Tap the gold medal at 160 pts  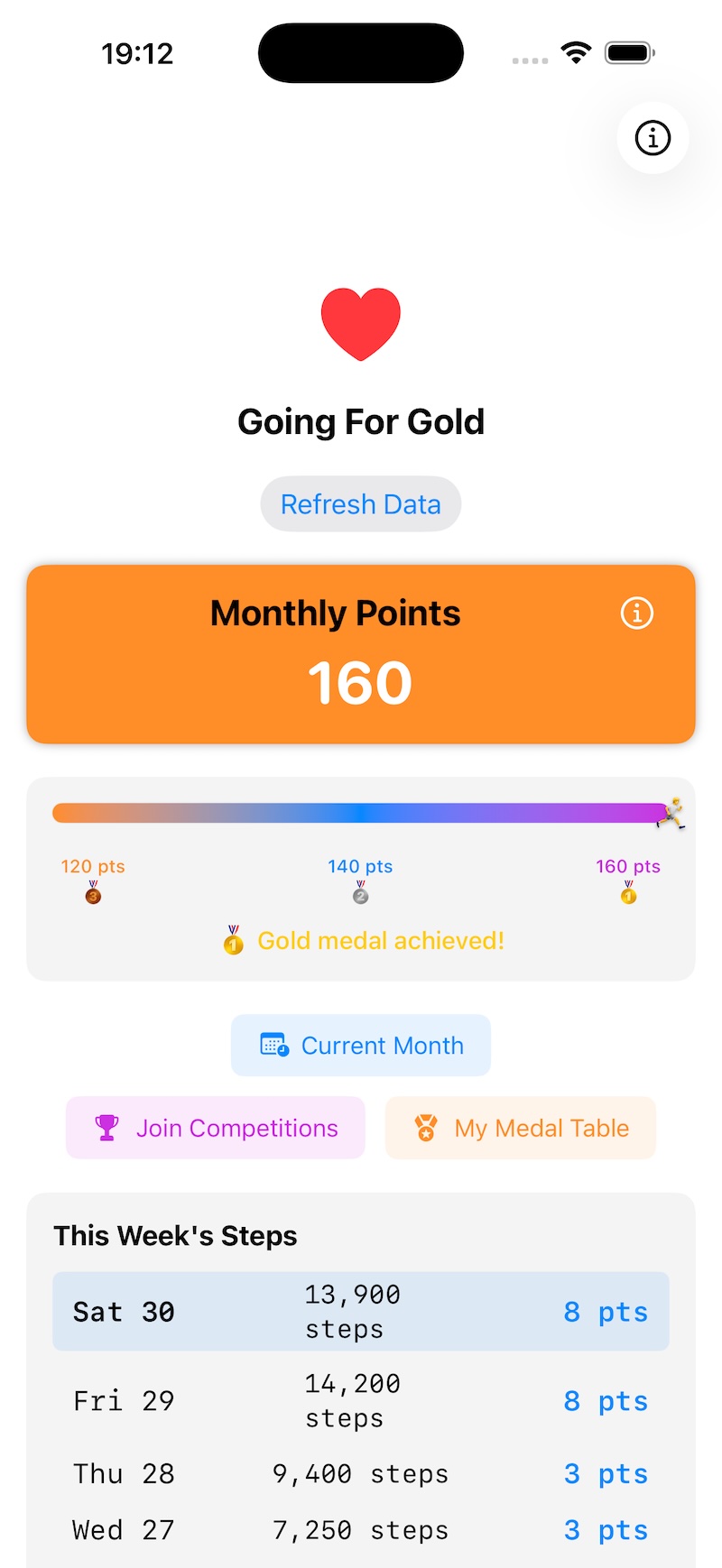(628, 896)
